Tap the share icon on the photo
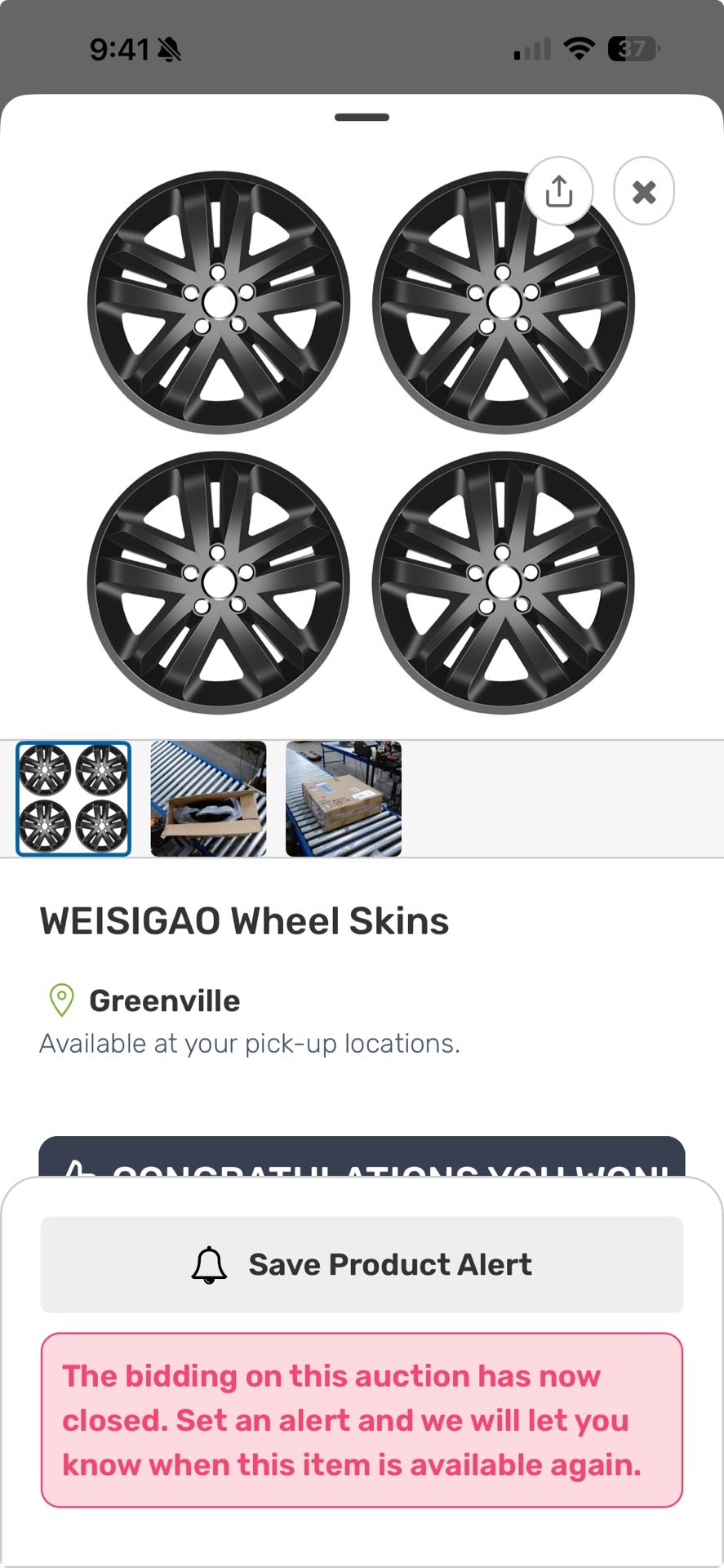Screen dimensions: 724x1568 [558, 190]
